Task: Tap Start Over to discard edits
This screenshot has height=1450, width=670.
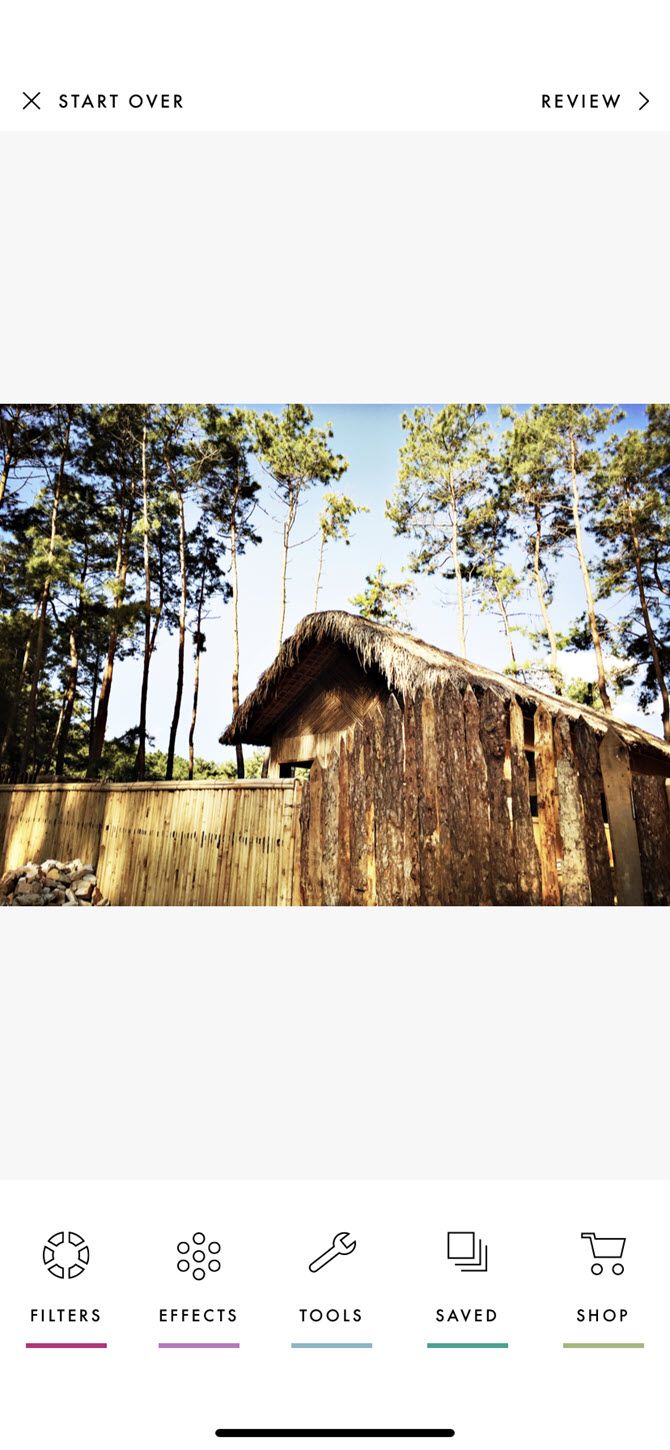Action: point(103,101)
